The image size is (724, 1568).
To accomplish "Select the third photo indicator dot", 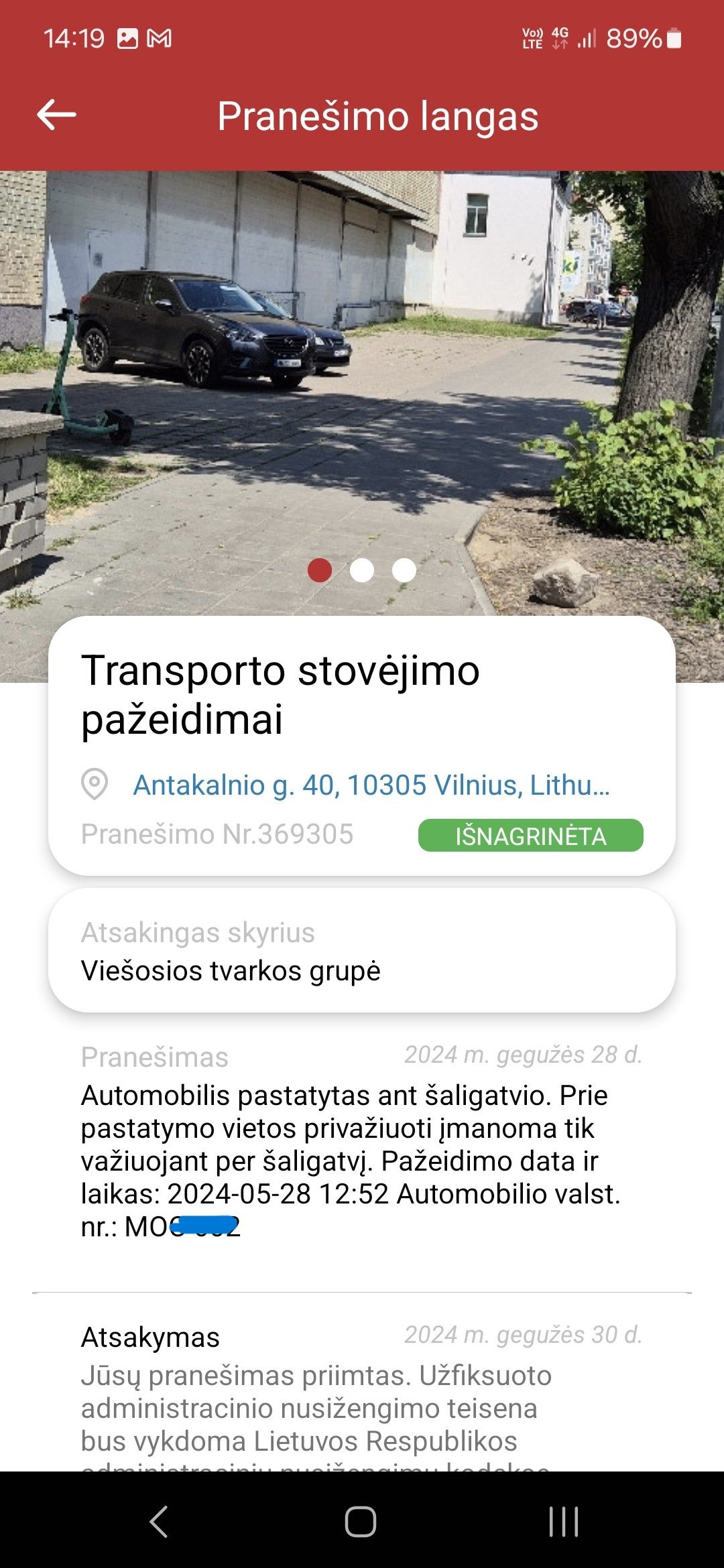I will click(404, 570).
